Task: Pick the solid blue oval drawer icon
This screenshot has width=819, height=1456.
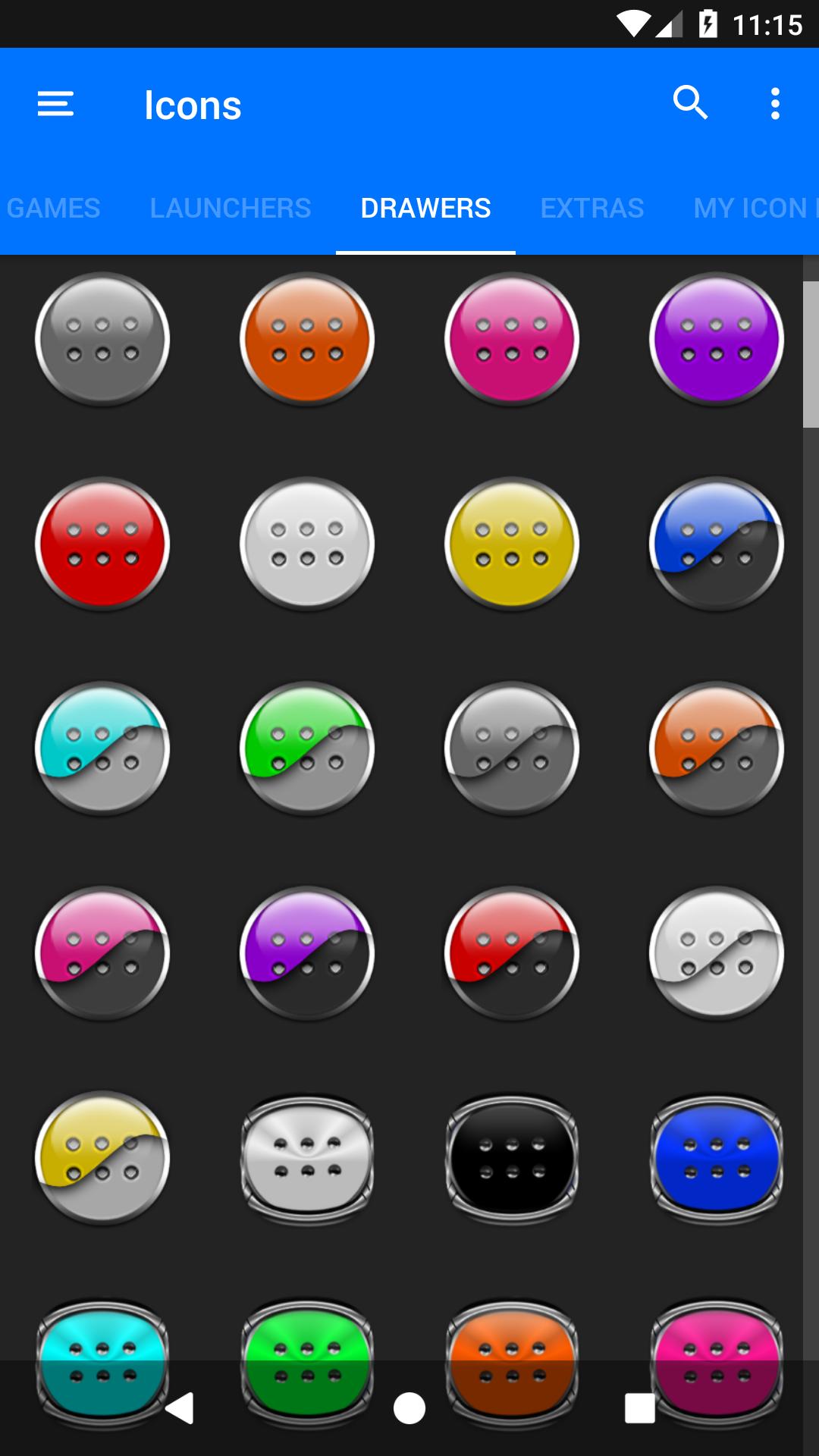Action: (717, 1158)
